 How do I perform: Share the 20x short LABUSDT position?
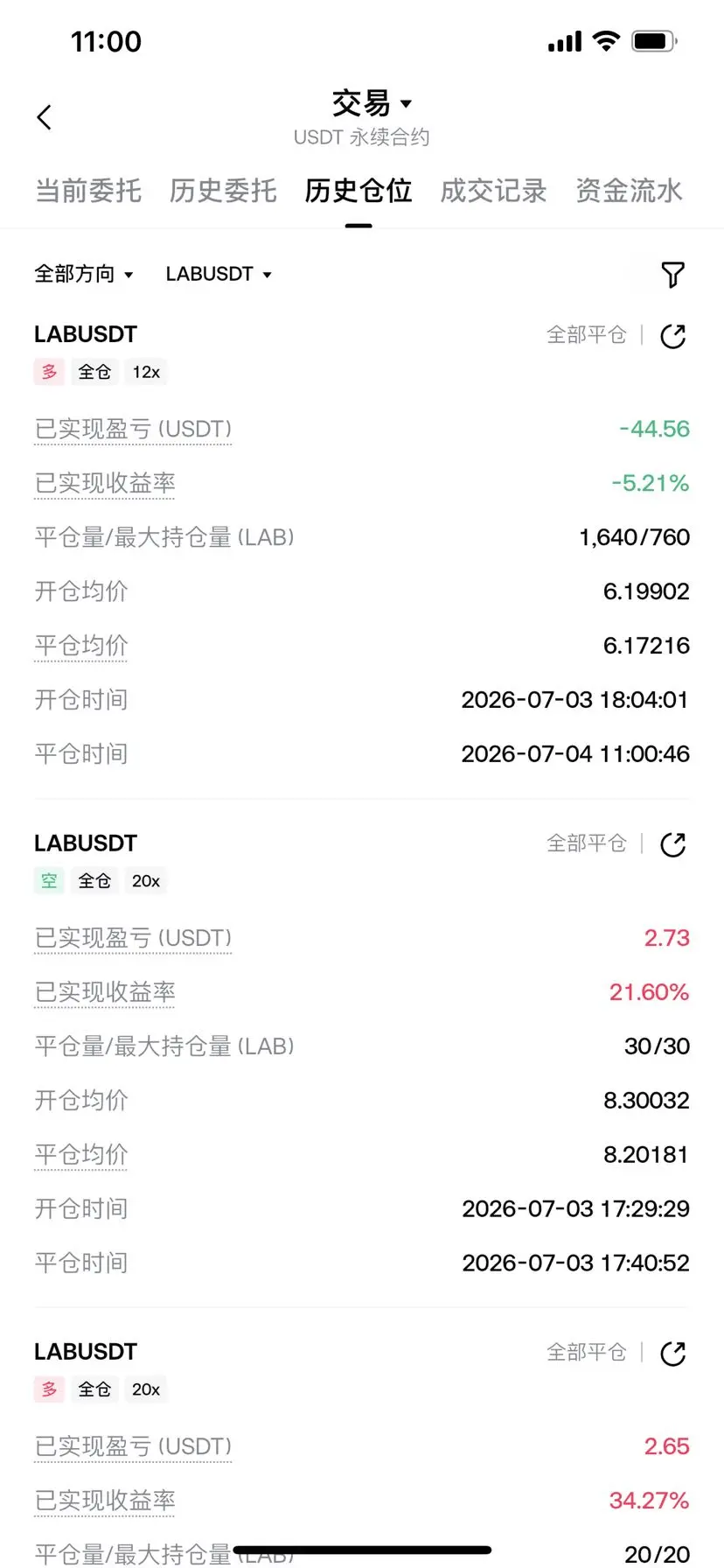point(672,844)
